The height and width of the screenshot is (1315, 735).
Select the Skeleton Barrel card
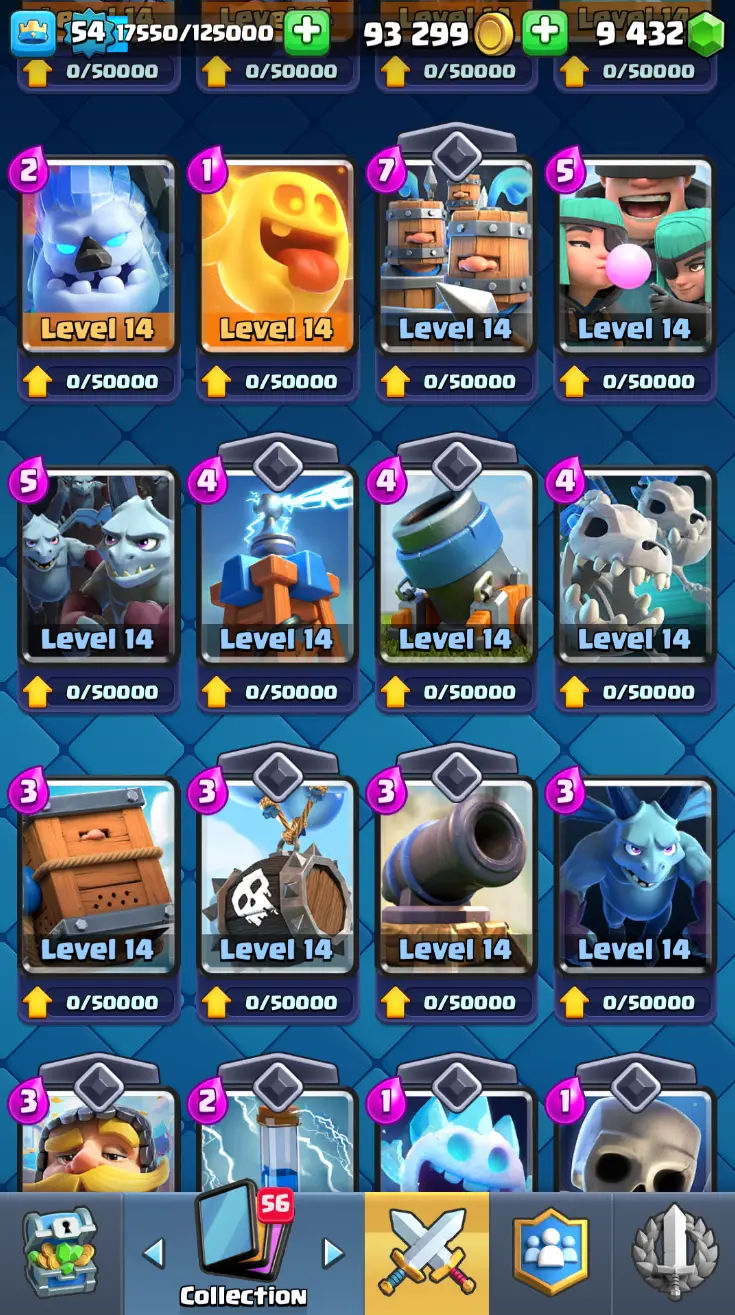pos(276,875)
